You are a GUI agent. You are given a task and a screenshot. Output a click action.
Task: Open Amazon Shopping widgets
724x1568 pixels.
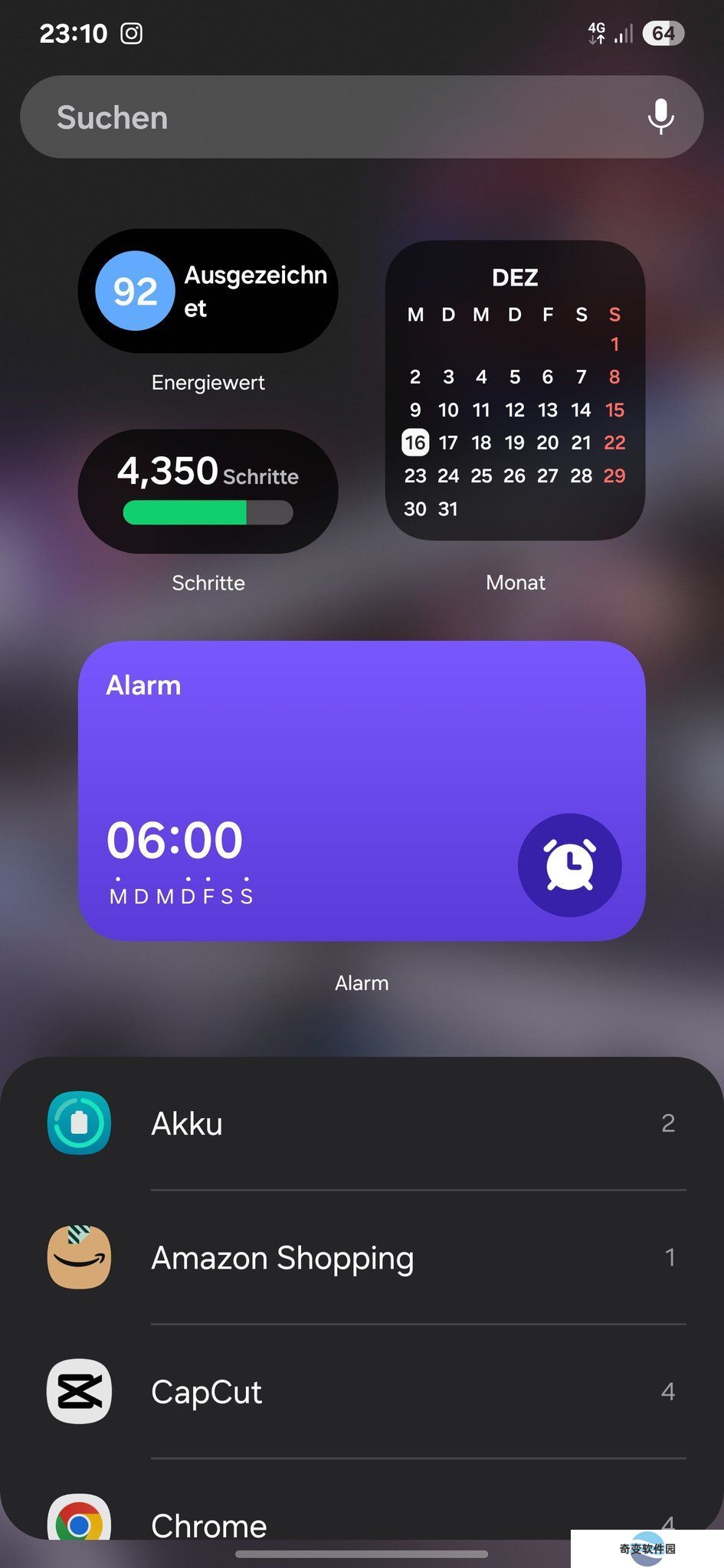point(362,1257)
